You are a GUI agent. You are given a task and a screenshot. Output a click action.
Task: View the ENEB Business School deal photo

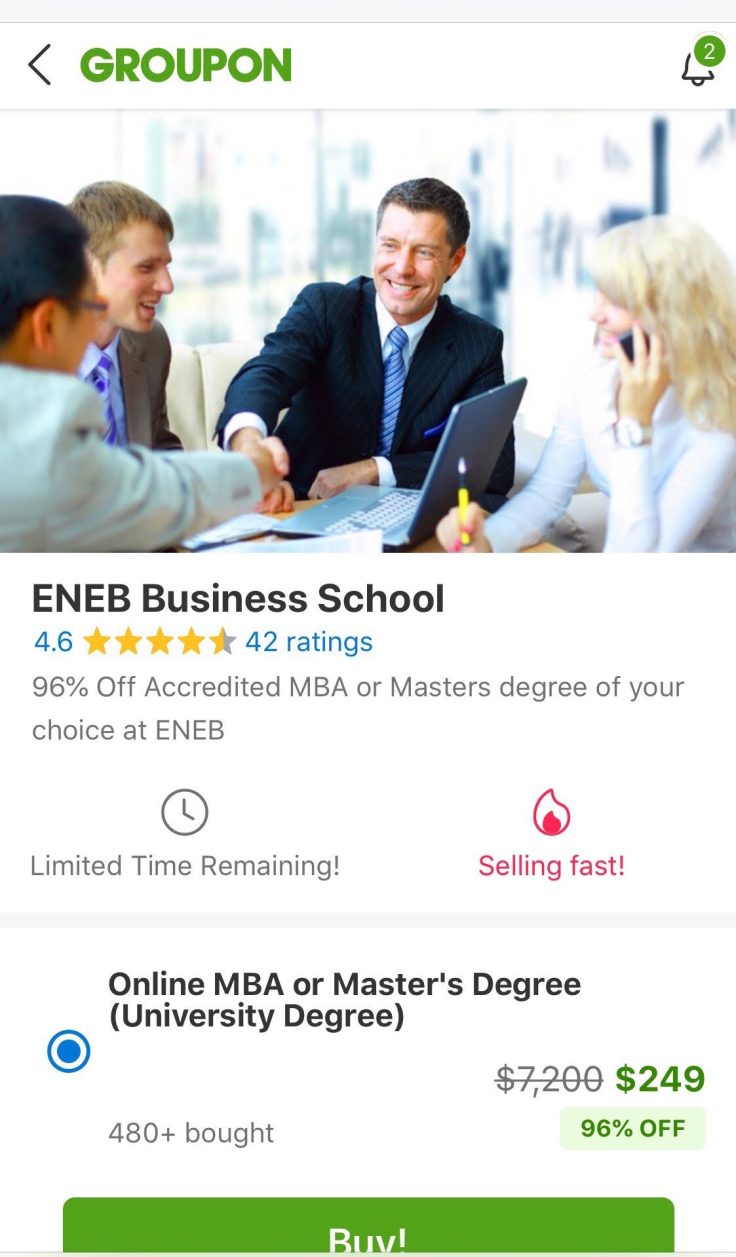(x=368, y=330)
